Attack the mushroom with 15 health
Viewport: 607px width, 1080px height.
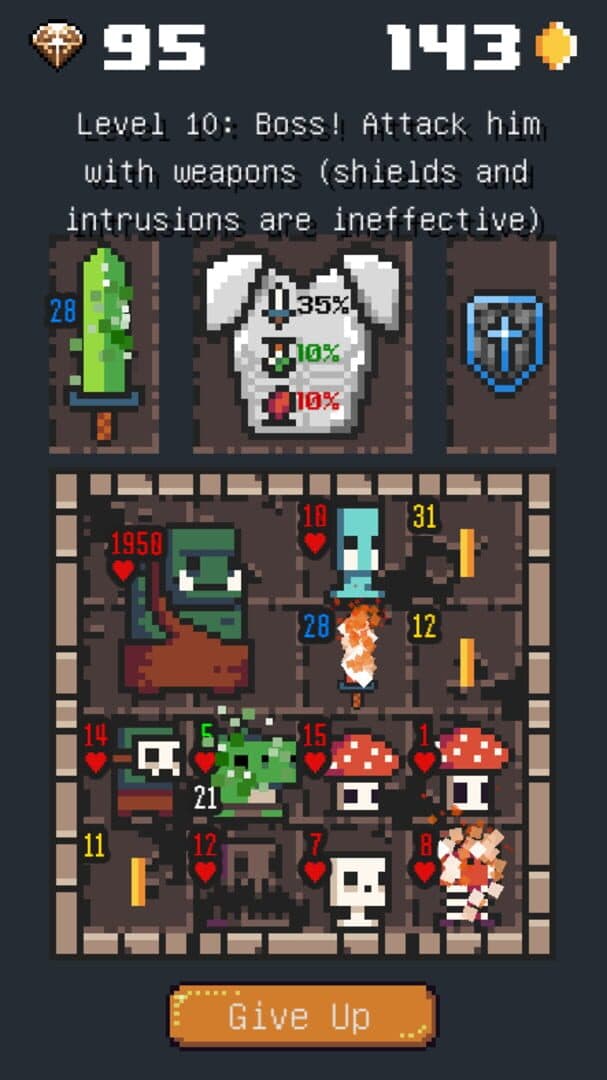point(362,772)
